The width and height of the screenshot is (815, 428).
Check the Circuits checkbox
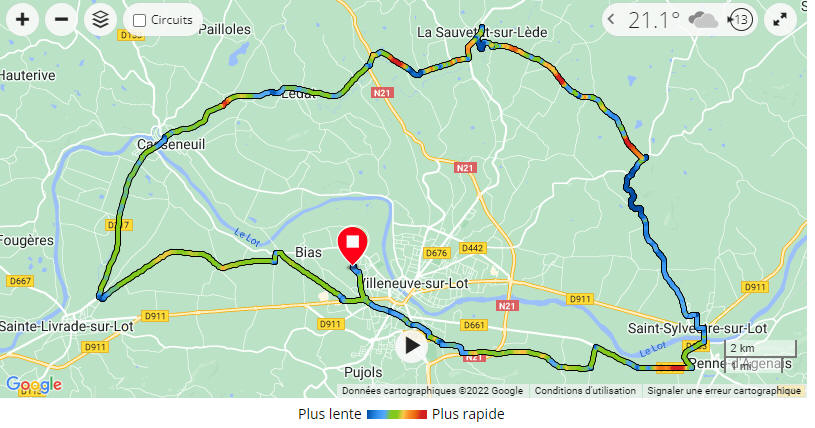140,20
